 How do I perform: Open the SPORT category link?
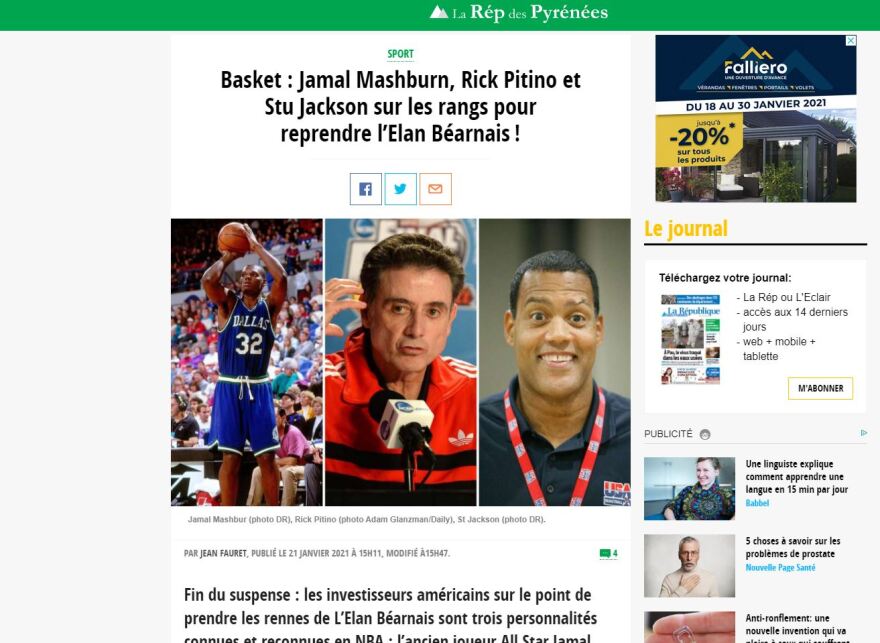pos(400,54)
